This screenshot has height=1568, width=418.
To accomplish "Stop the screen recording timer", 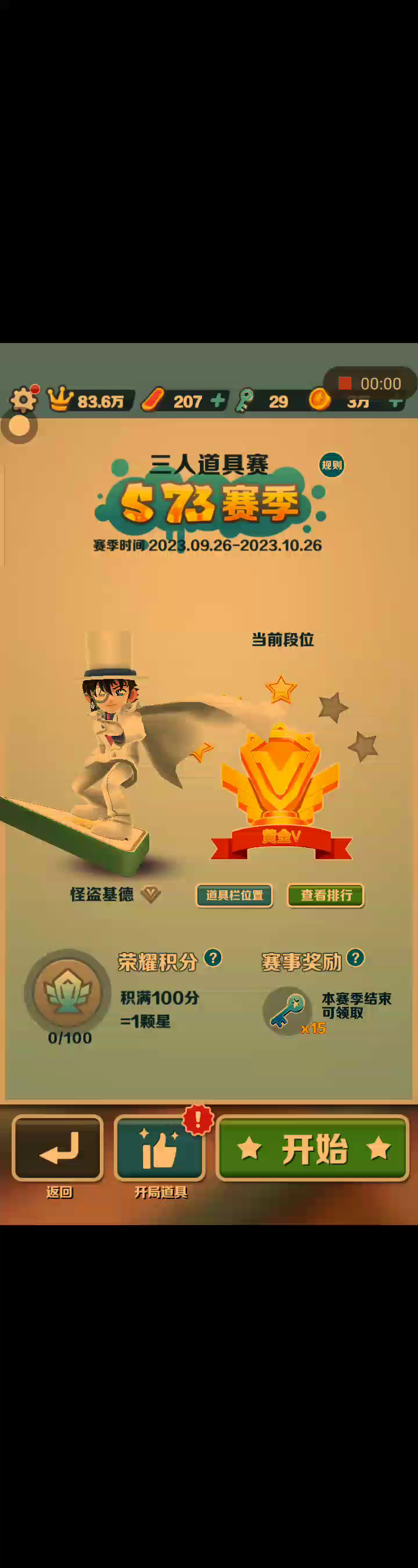I will click(x=345, y=383).
